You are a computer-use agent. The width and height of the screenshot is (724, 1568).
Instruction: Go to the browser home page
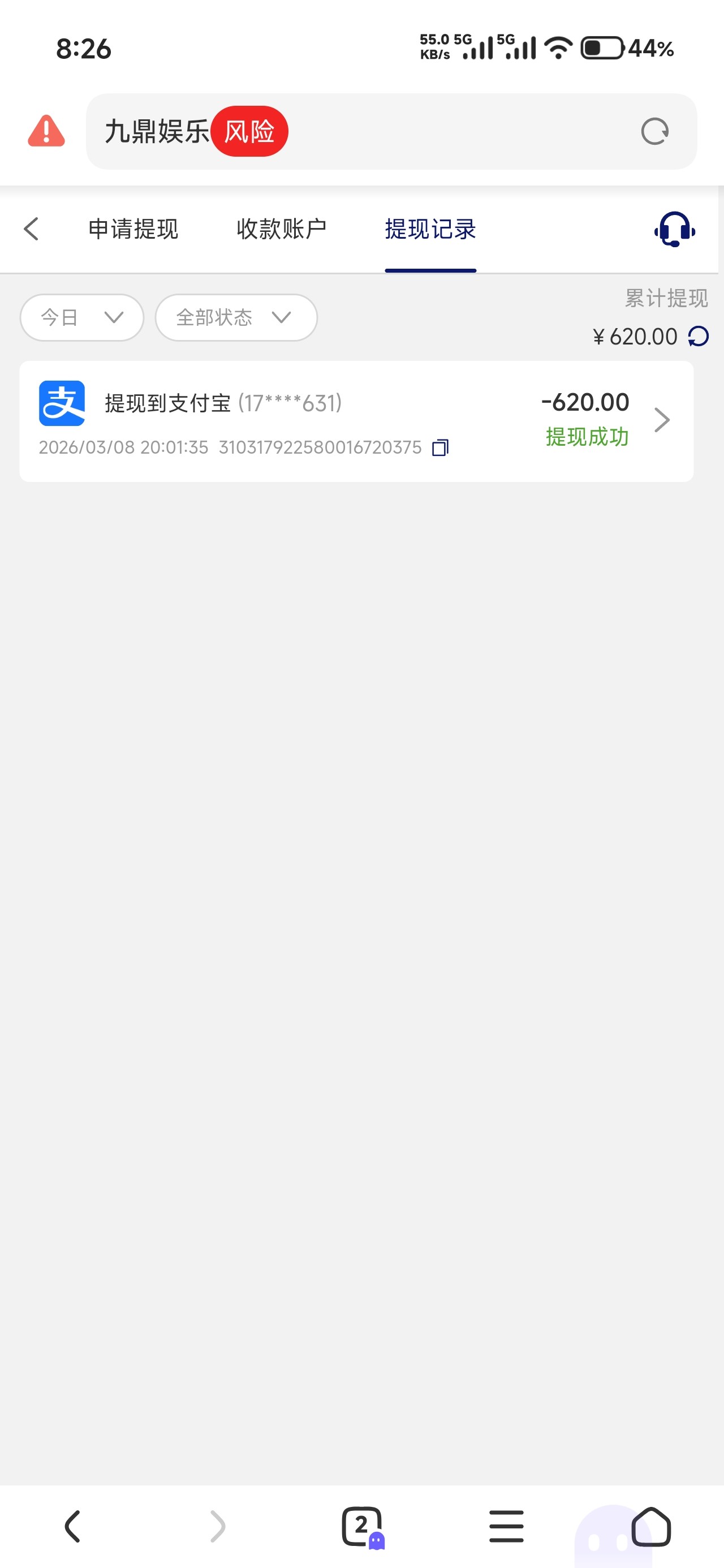coord(652,1527)
